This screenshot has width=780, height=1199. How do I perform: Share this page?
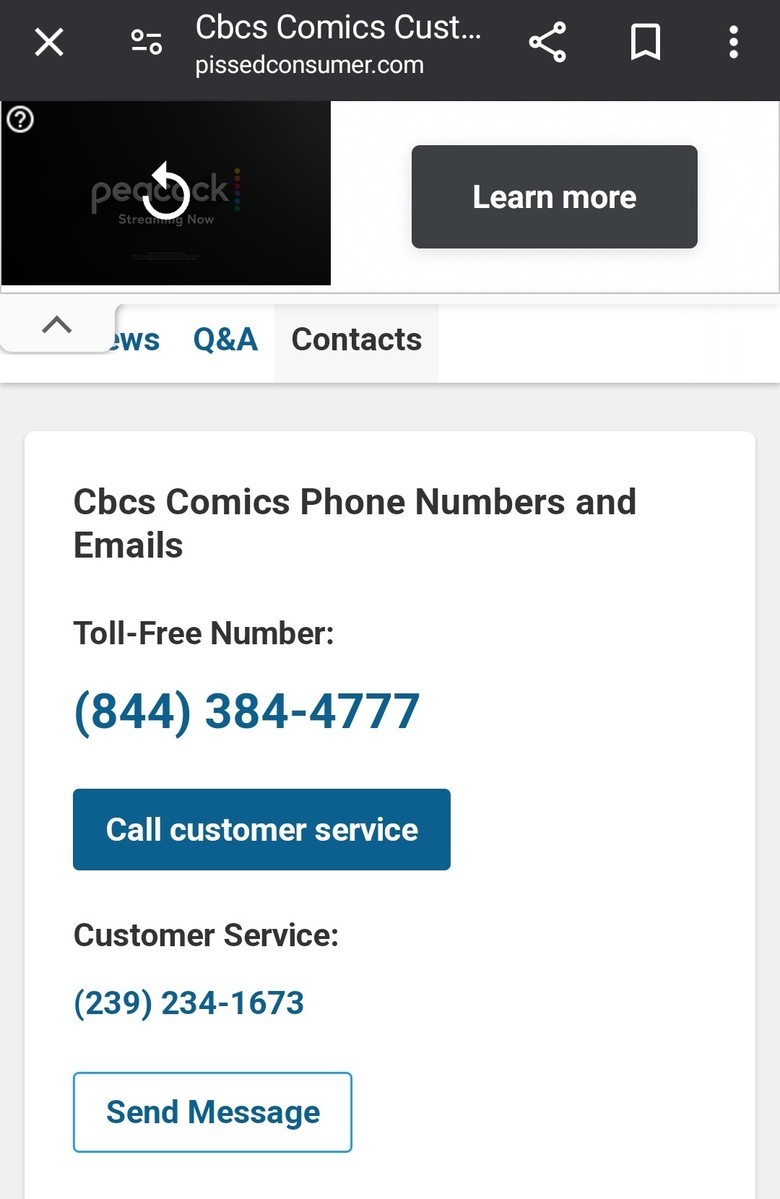coord(547,42)
